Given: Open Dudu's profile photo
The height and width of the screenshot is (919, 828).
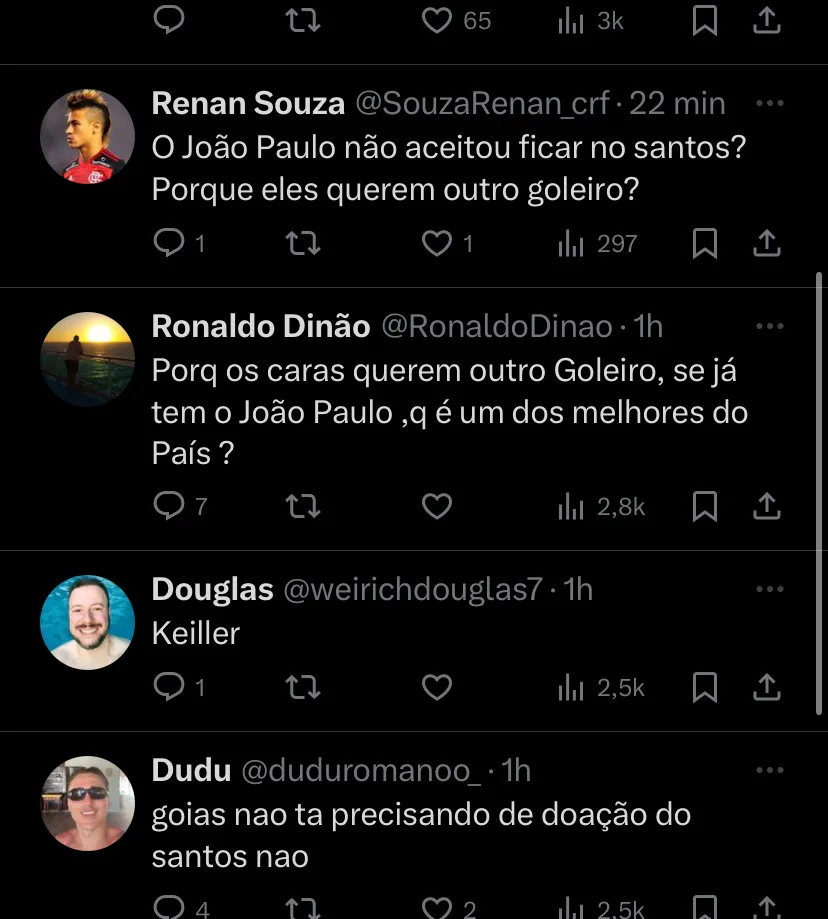Looking at the screenshot, I should pyautogui.click(x=87, y=803).
